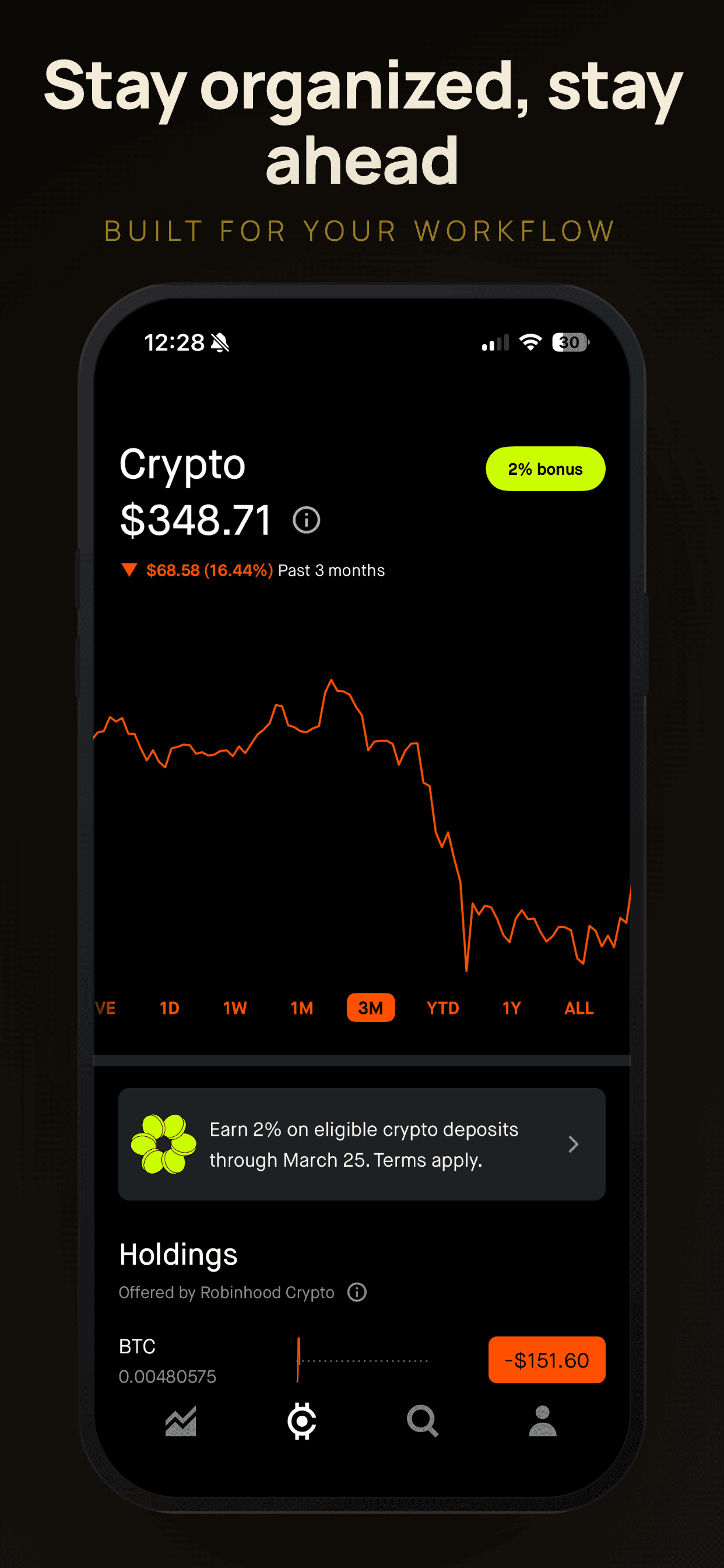Switch the chart to YTD view

444,1008
